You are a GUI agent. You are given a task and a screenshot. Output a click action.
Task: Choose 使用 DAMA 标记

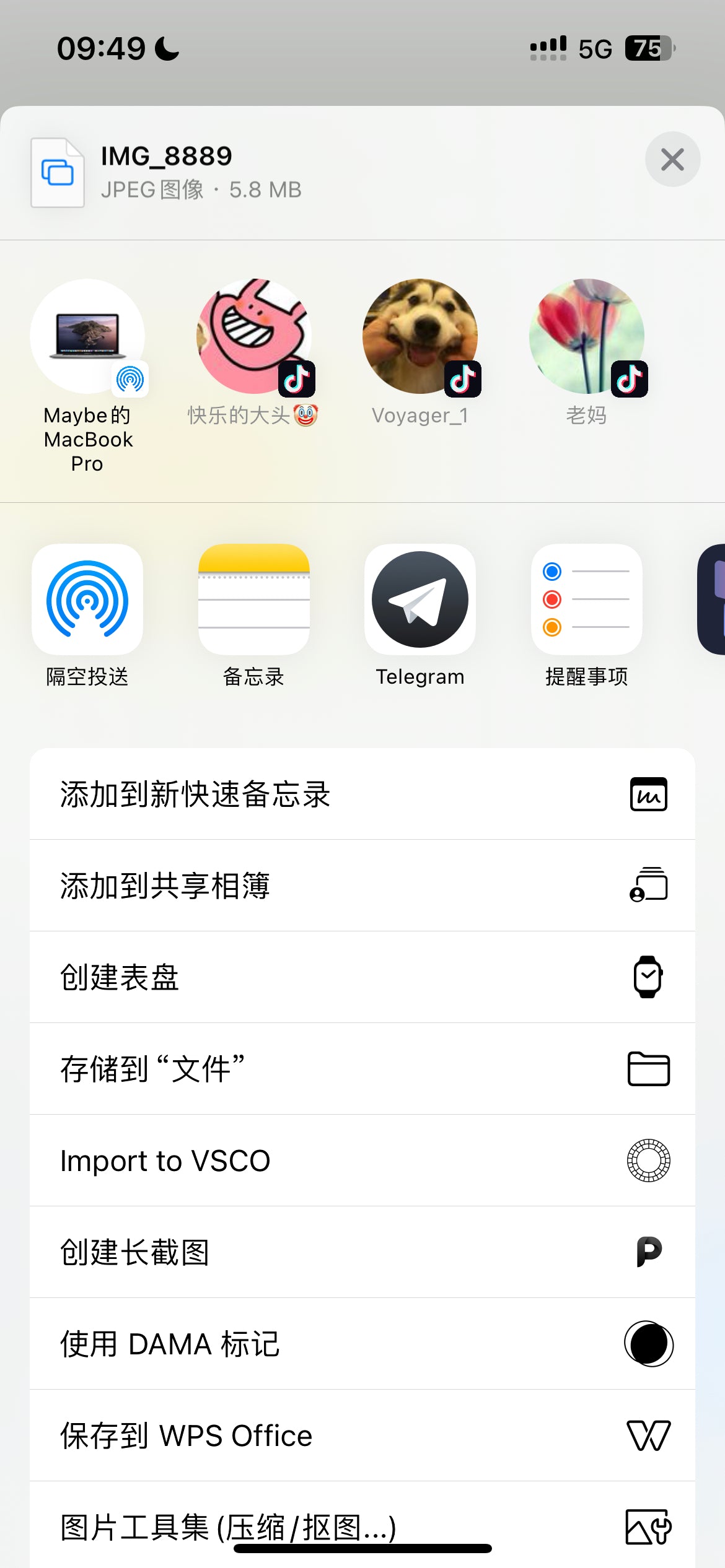362,1344
